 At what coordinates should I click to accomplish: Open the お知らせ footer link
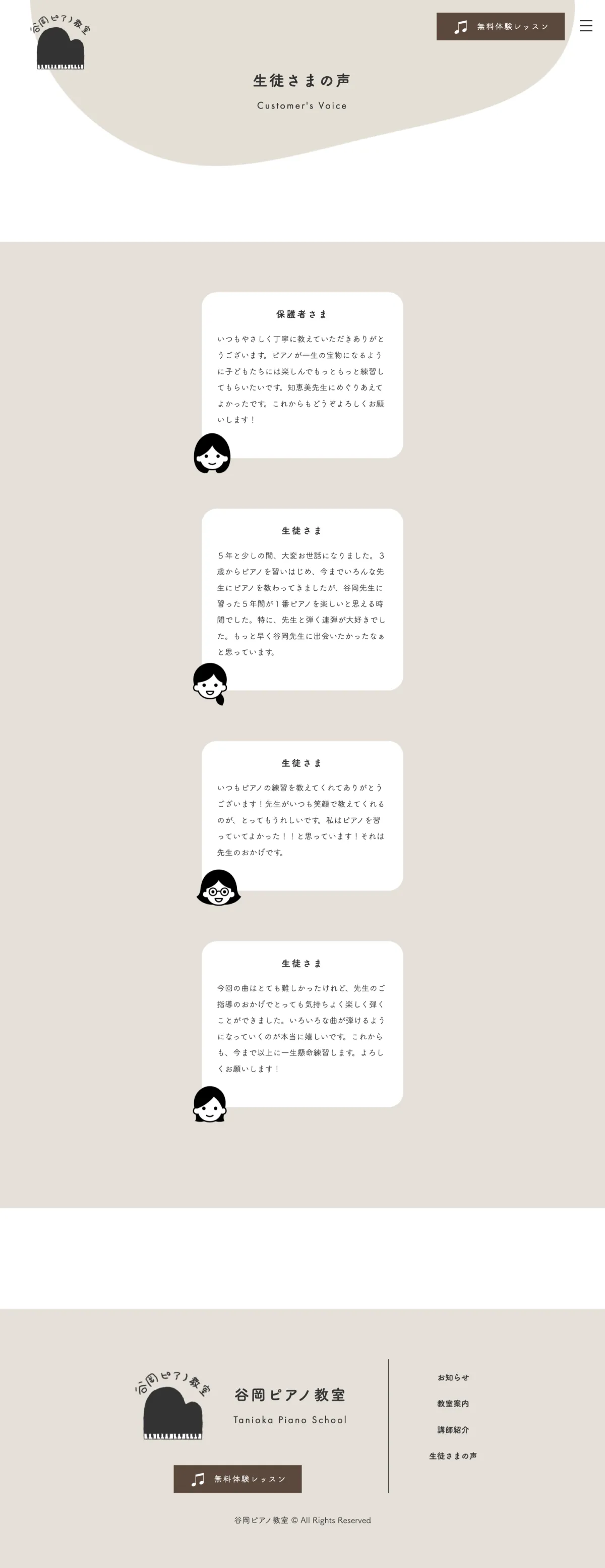click(453, 1377)
